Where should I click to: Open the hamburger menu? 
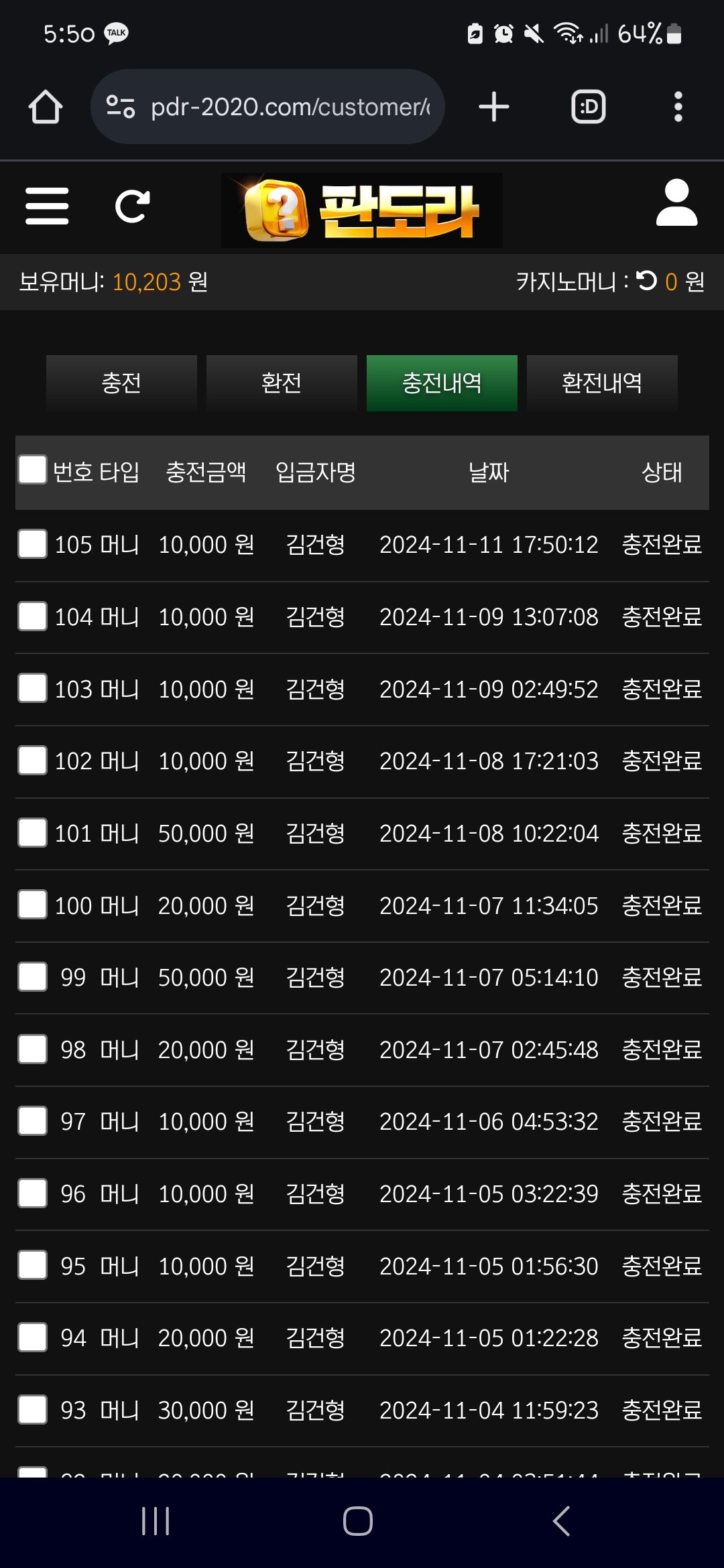(x=47, y=206)
